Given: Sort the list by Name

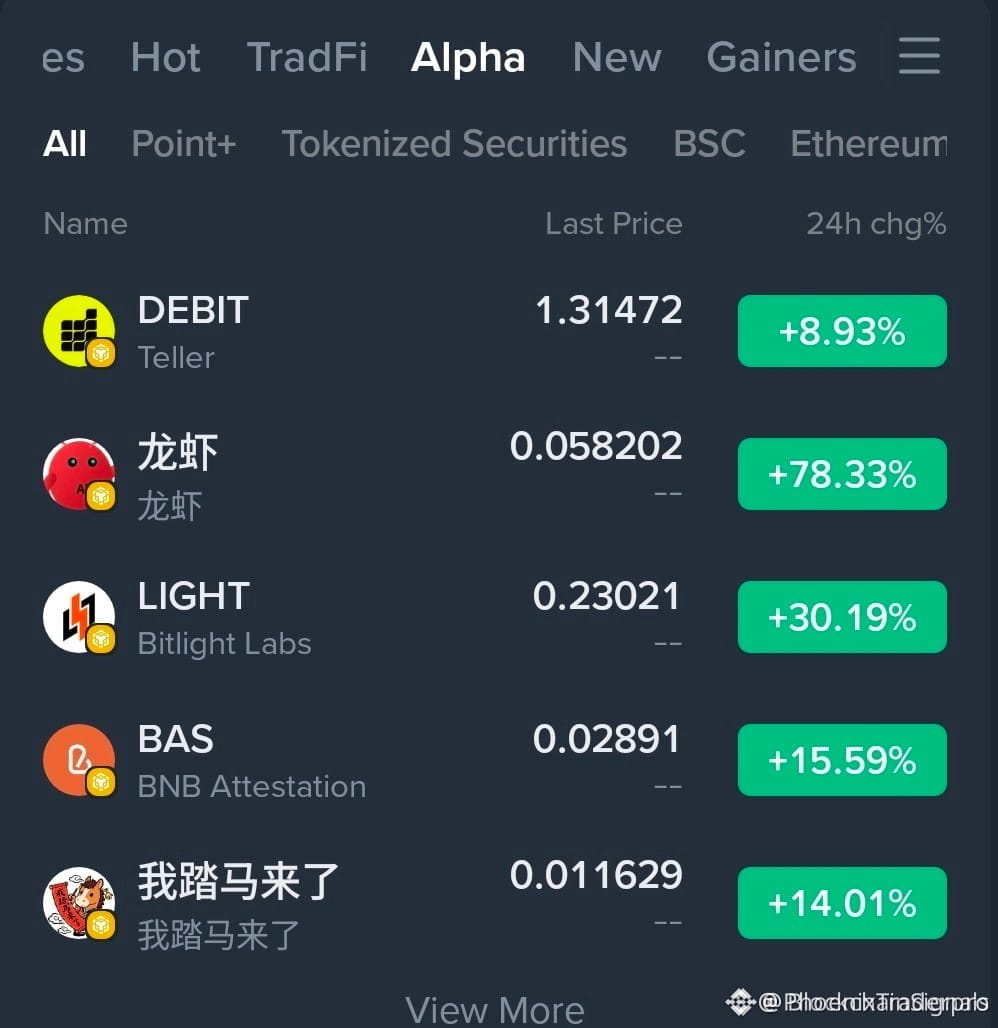Looking at the screenshot, I should 85,224.
